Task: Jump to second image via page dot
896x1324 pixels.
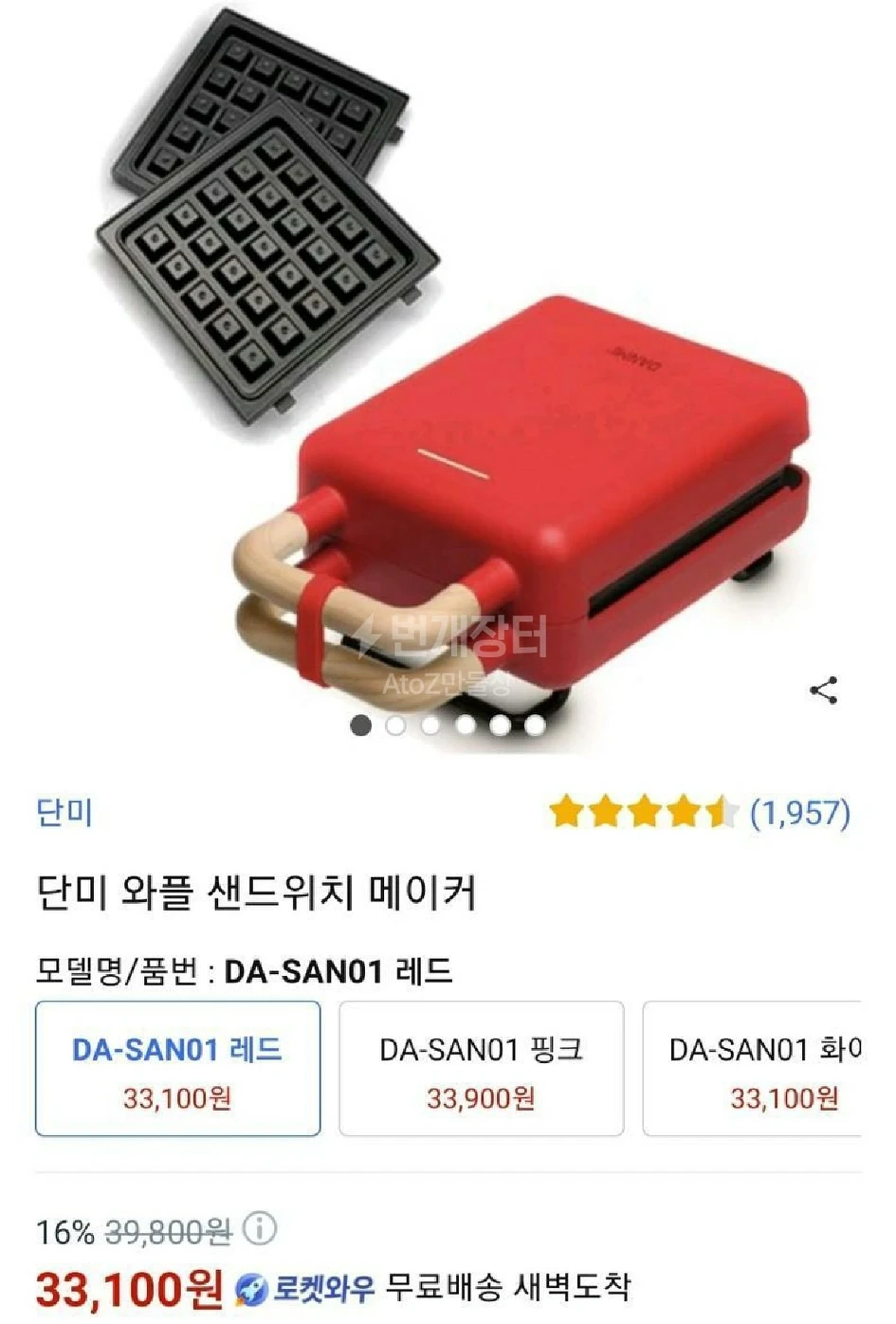Action: point(395,726)
